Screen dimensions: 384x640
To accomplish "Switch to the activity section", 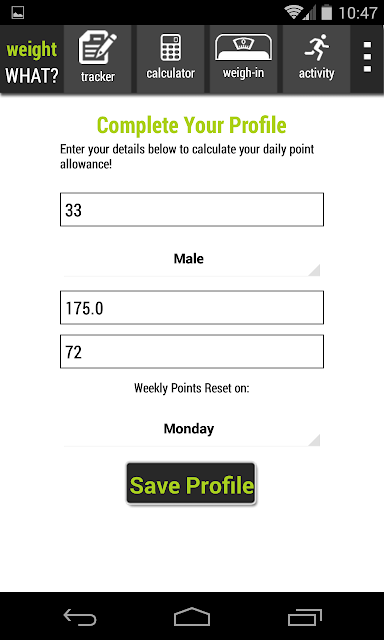I will (x=316, y=59).
